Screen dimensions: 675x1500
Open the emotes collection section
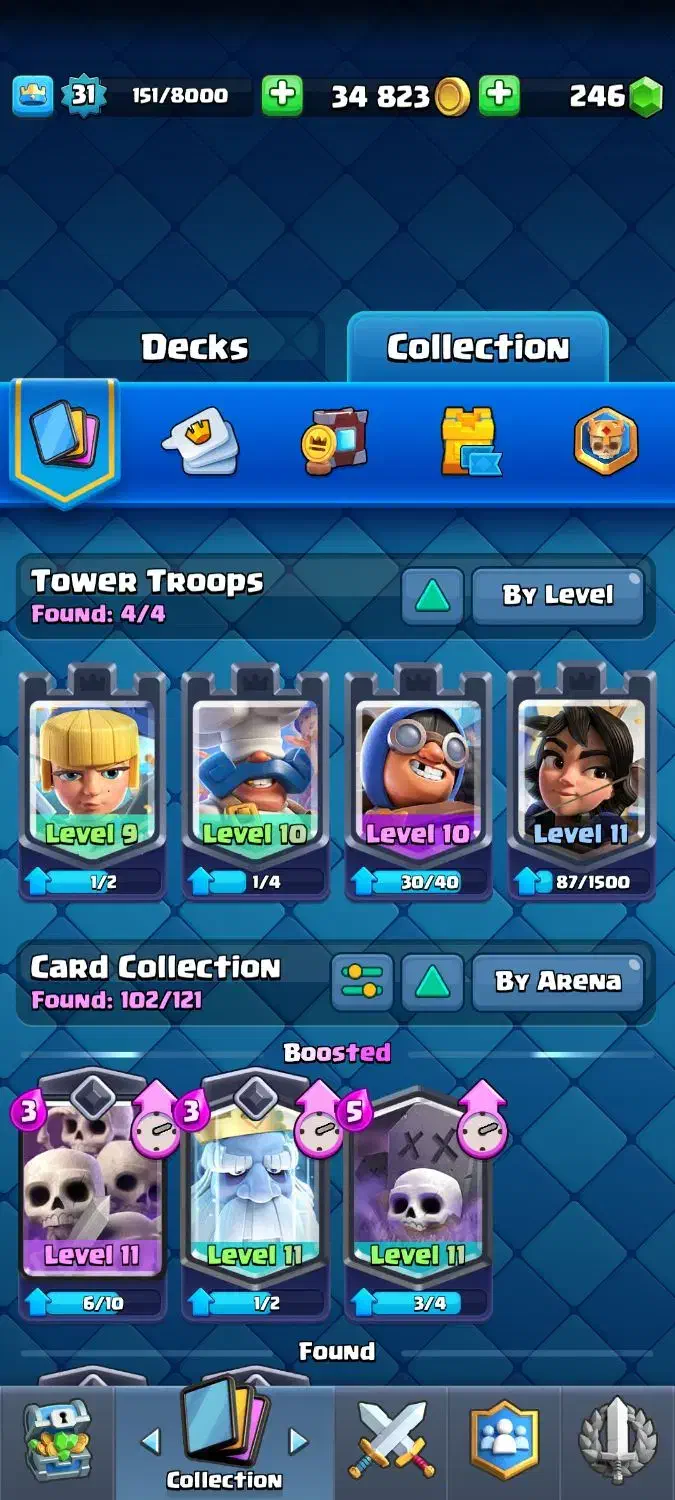[200, 441]
